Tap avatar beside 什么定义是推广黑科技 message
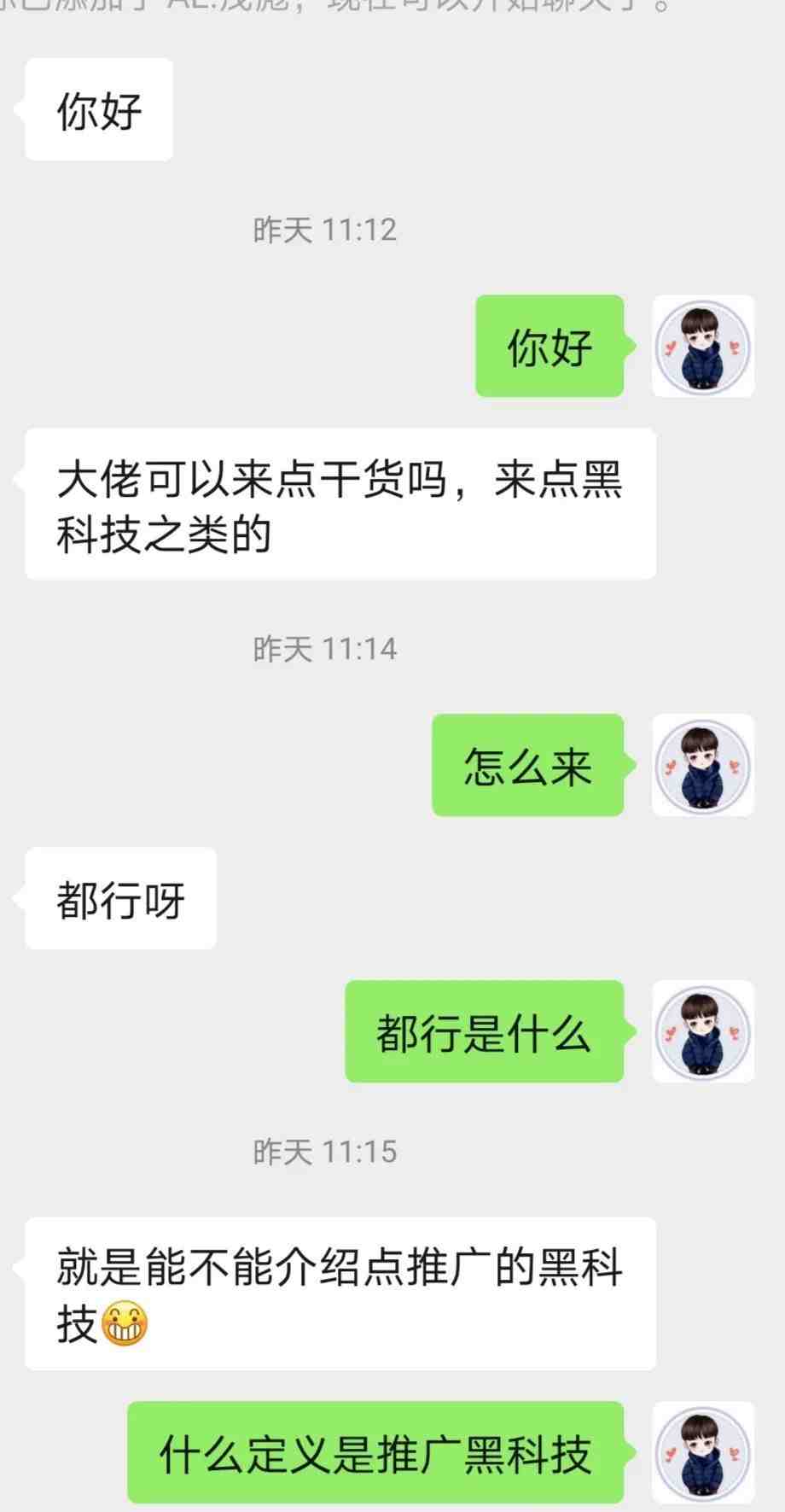This screenshot has width=785, height=1512. point(703,1454)
